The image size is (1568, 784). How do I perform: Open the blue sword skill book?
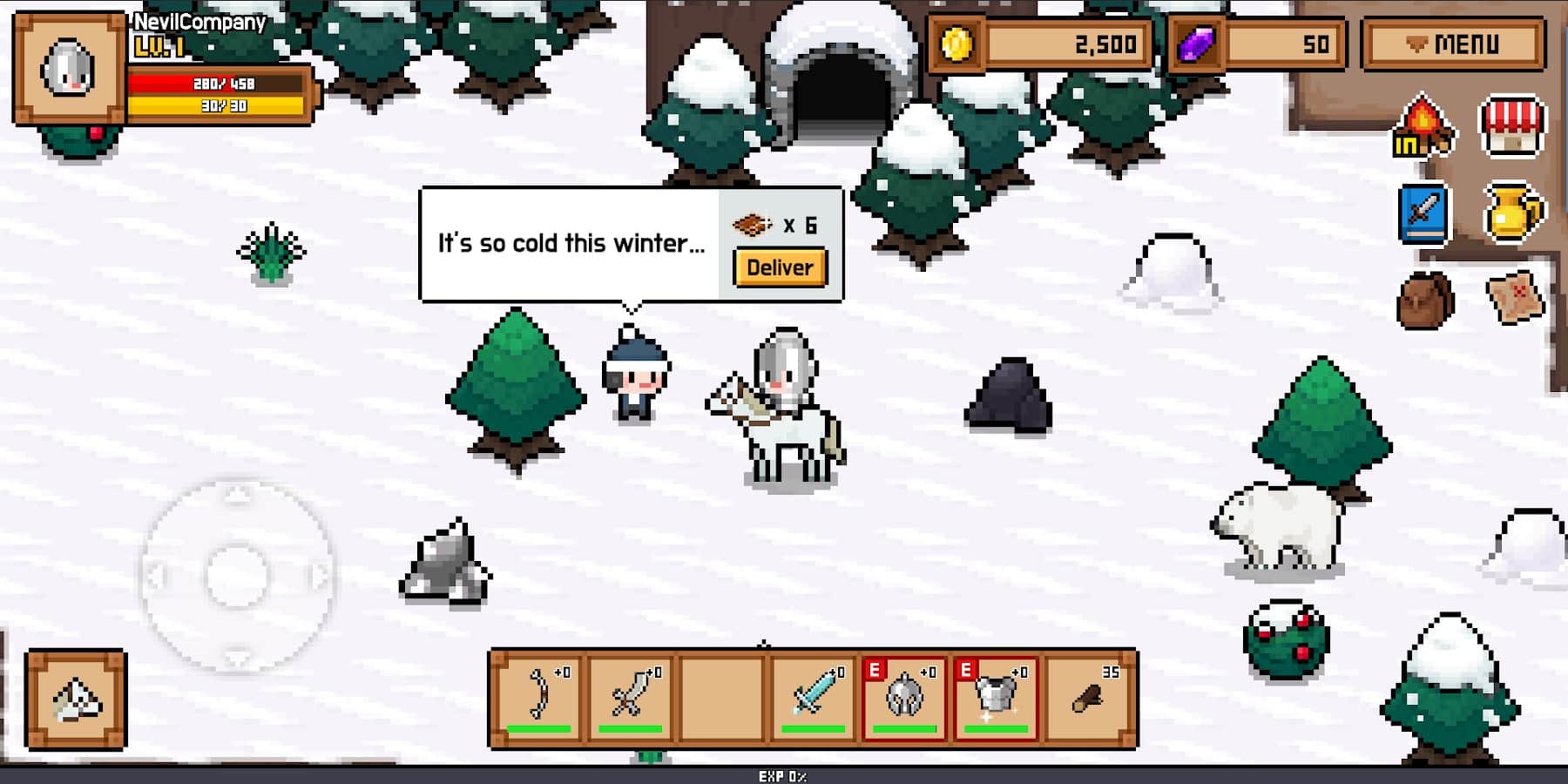tap(1423, 213)
